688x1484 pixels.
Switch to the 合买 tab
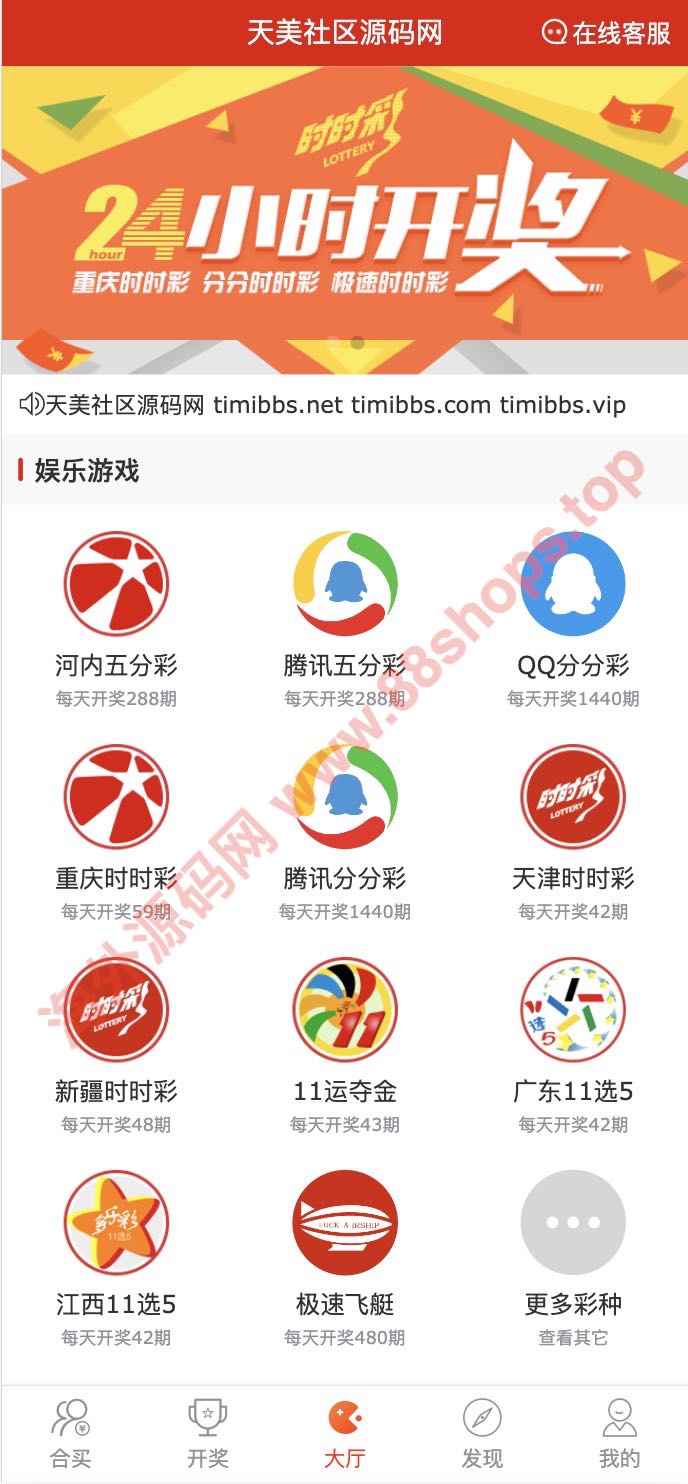(x=70, y=1434)
